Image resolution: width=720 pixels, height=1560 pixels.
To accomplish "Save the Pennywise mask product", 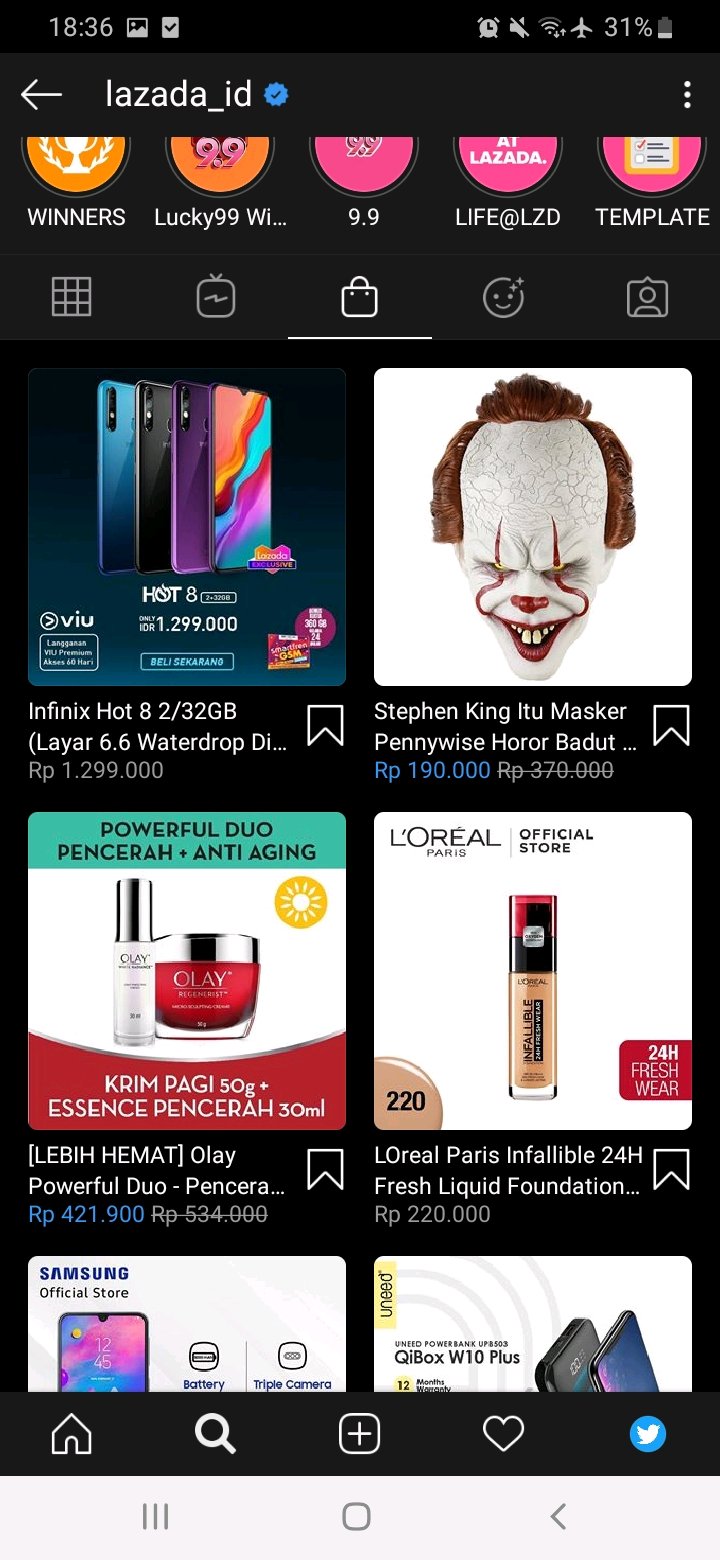I will pos(671,727).
